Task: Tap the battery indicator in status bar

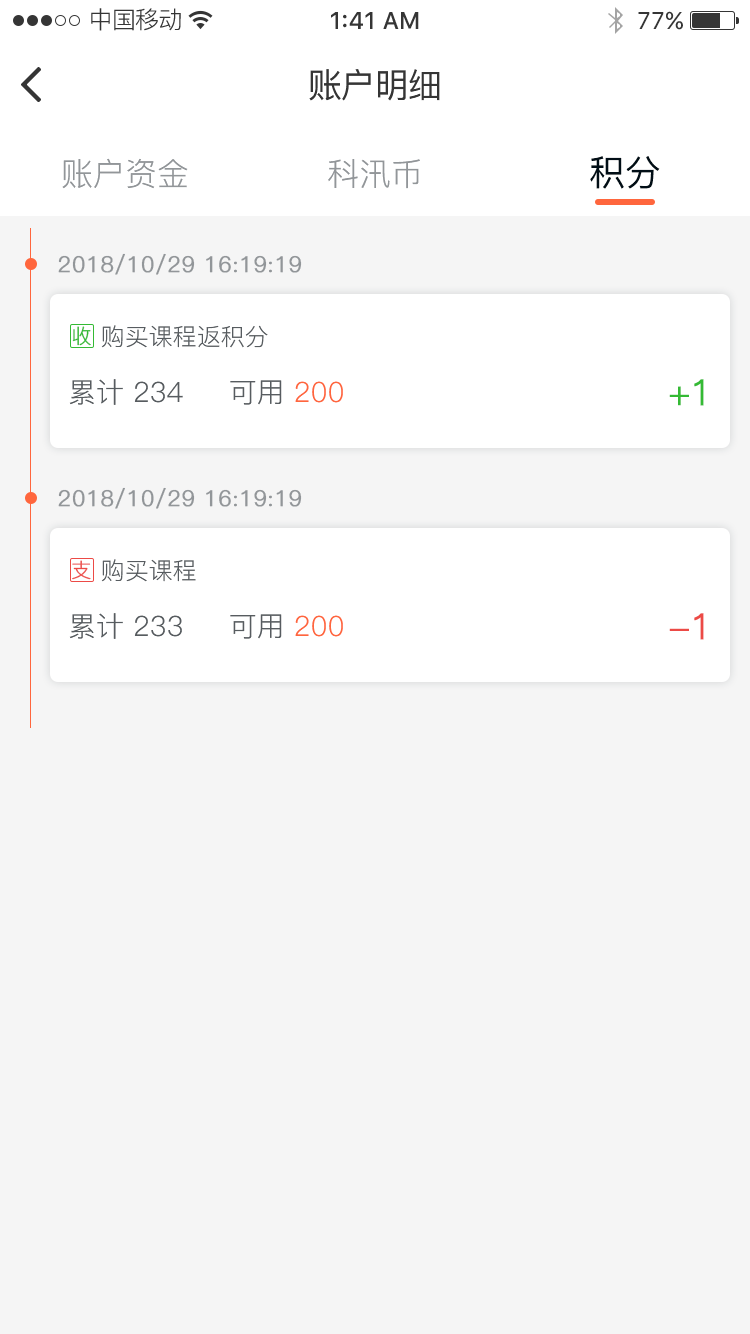Action: click(711, 19)
